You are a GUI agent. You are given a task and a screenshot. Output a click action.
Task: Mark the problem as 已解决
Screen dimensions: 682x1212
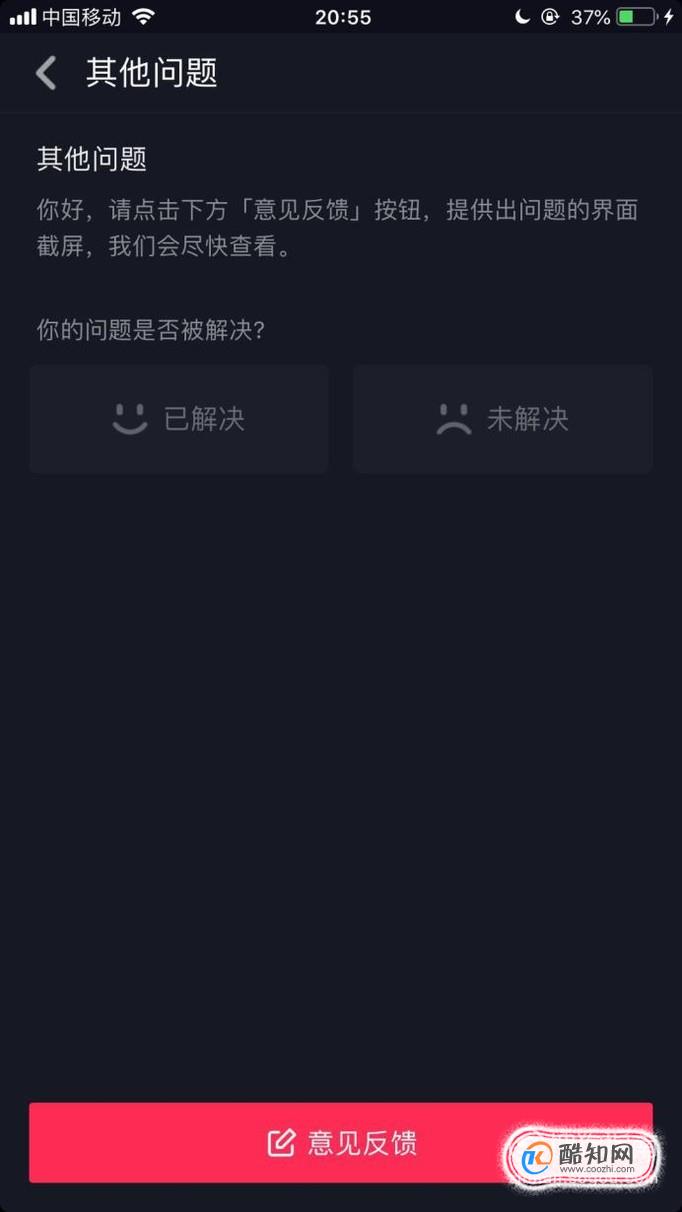(179, 418)
